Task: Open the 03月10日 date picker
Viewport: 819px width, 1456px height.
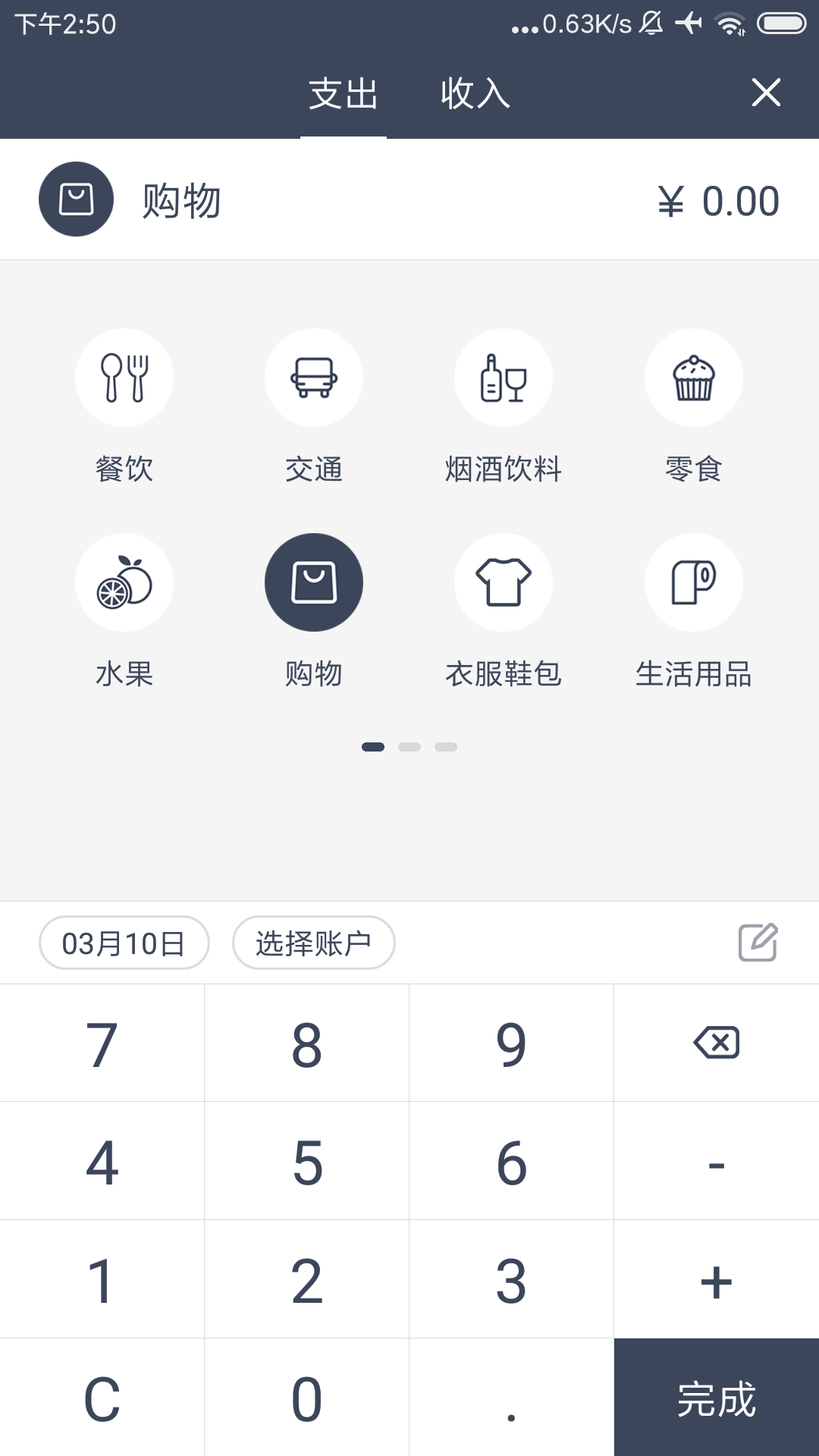Action: pos(124,943)
